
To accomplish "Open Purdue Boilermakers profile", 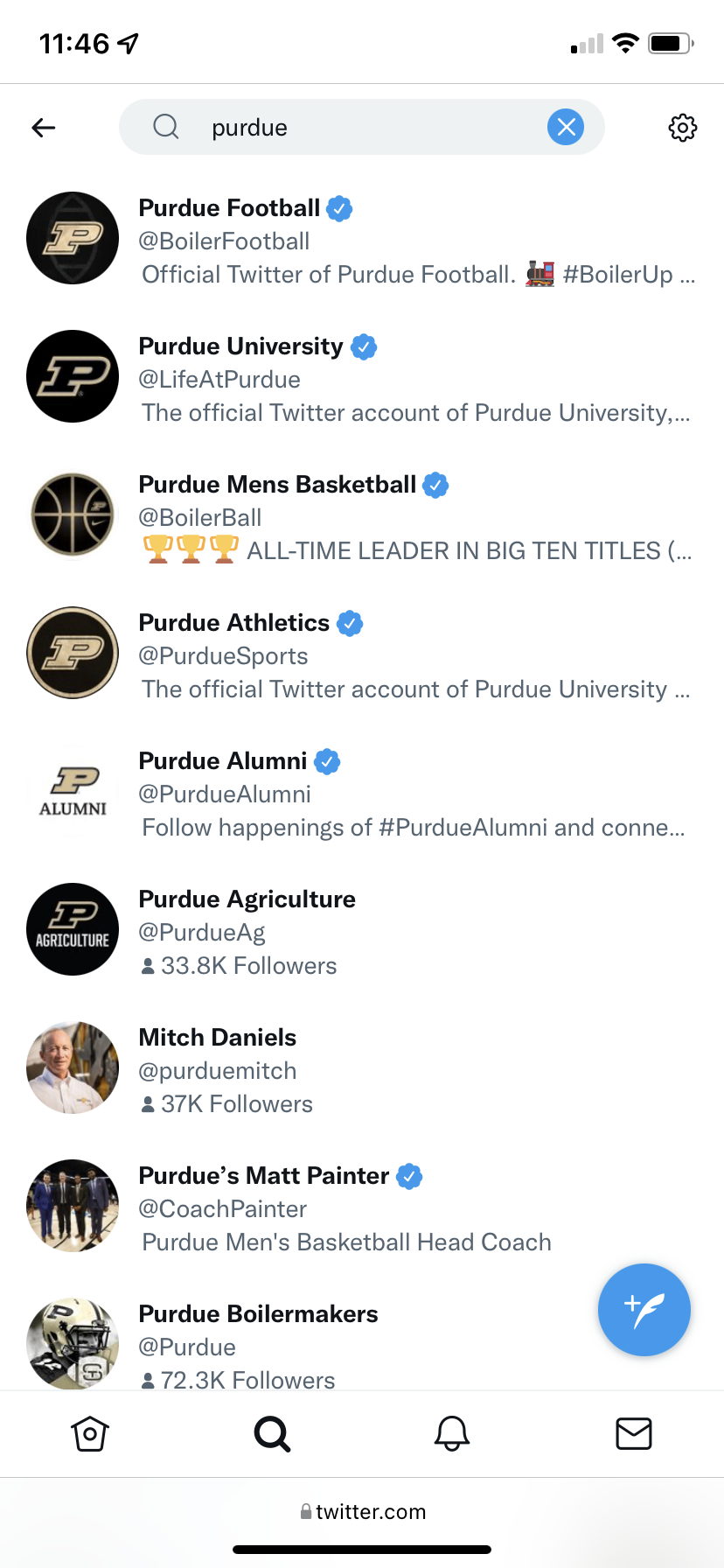I will point(258,1314).
